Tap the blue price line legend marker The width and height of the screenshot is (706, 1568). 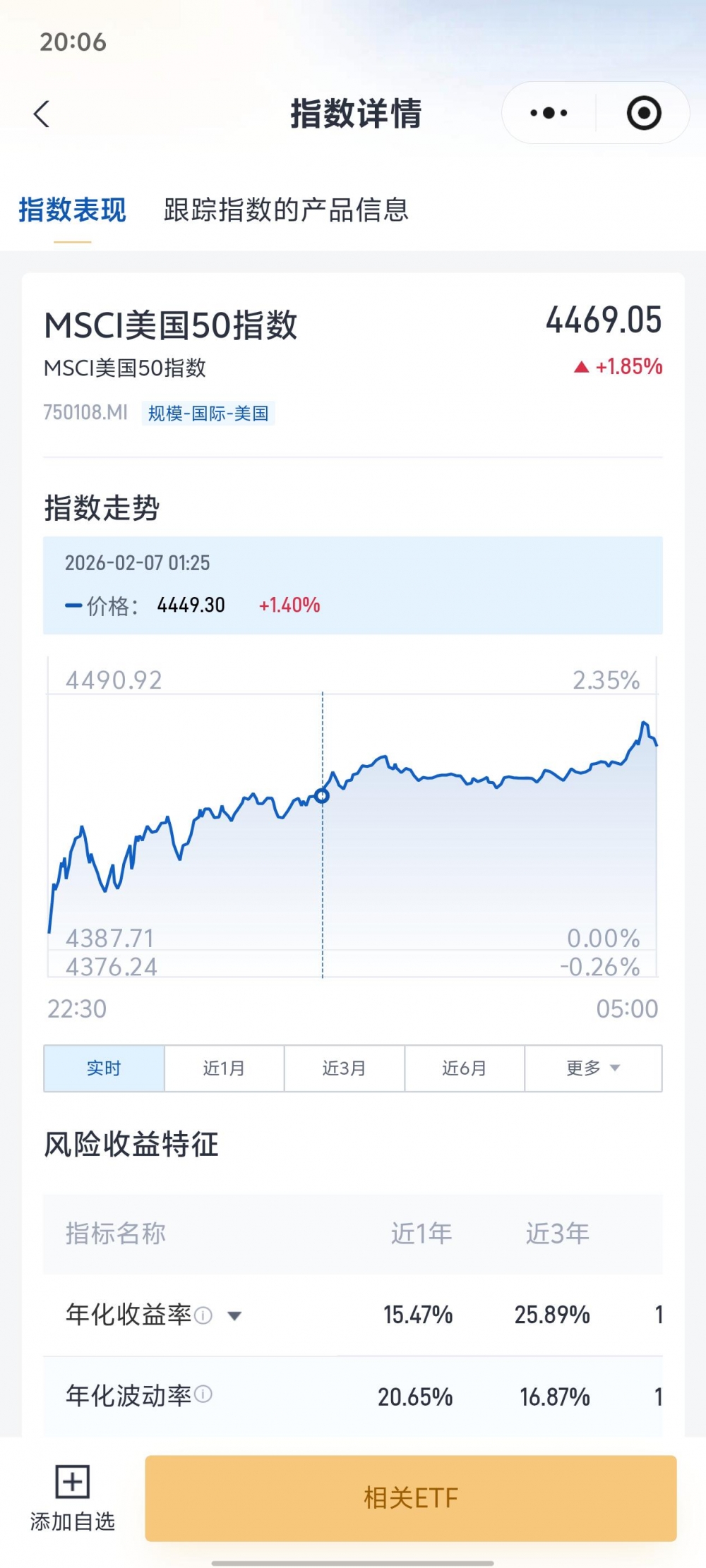tap(73, 605)
